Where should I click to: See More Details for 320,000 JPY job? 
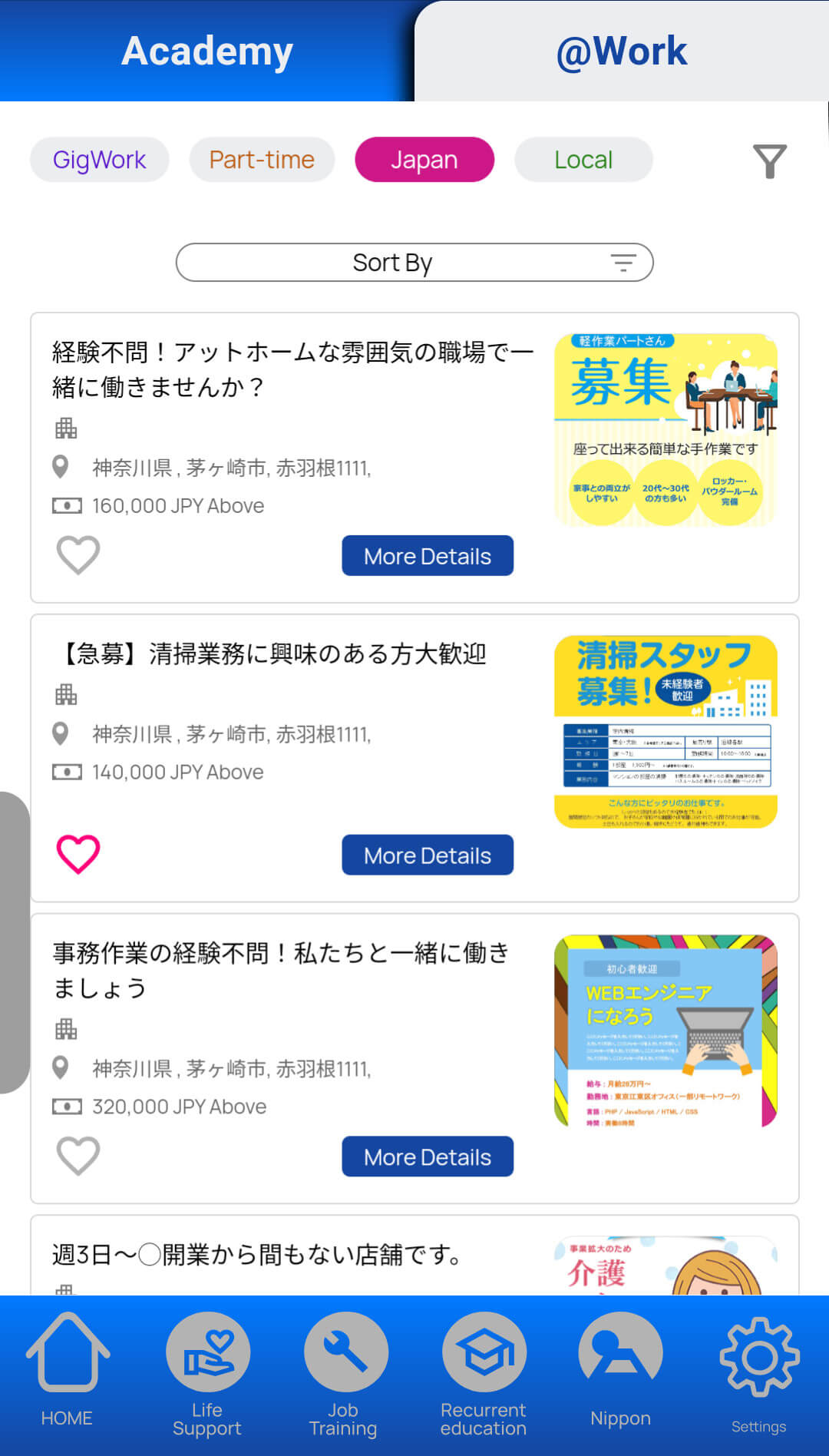(428, 1157)
